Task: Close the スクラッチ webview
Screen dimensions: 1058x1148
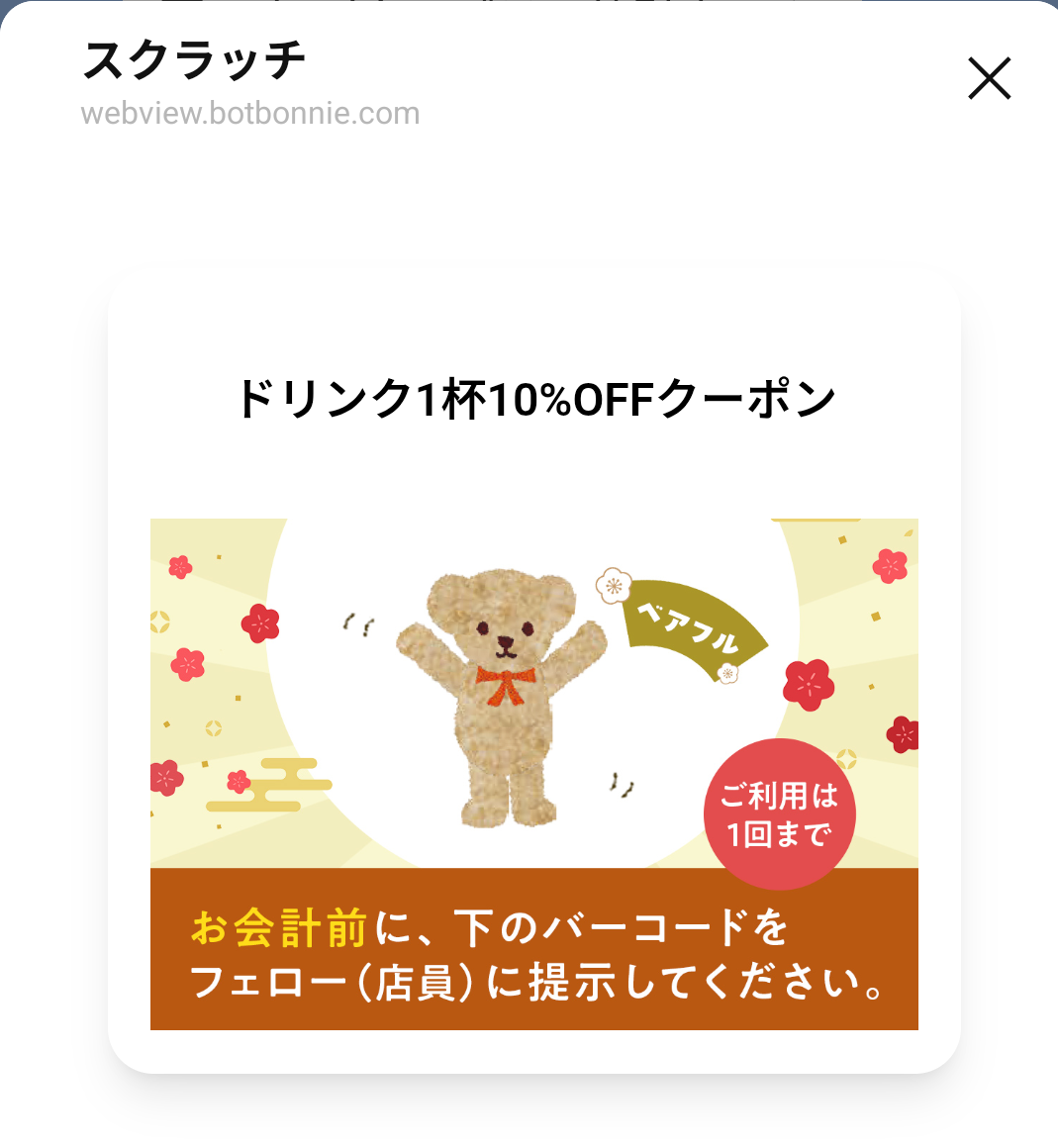Action: [x=989, y=79]
